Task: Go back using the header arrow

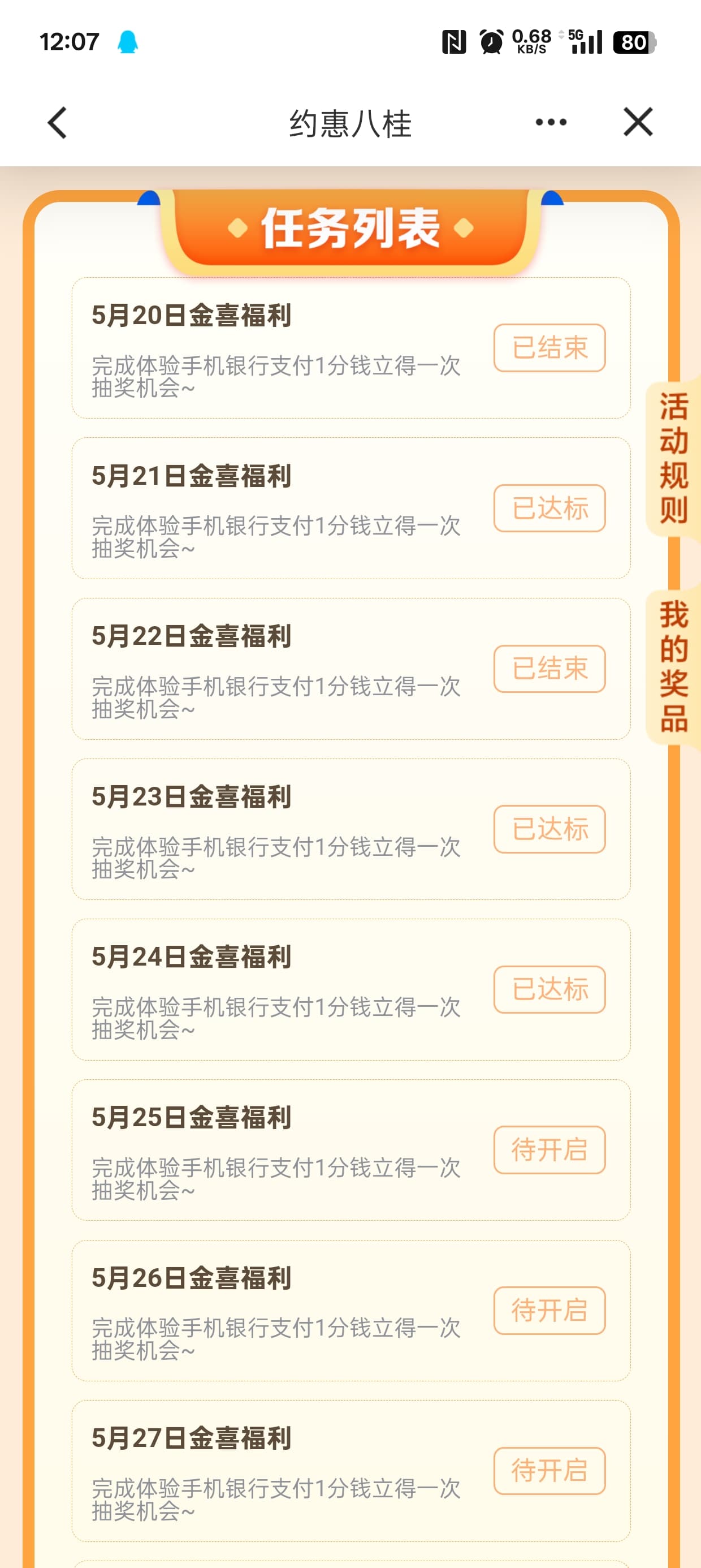Action: click(x=57, y=123)
